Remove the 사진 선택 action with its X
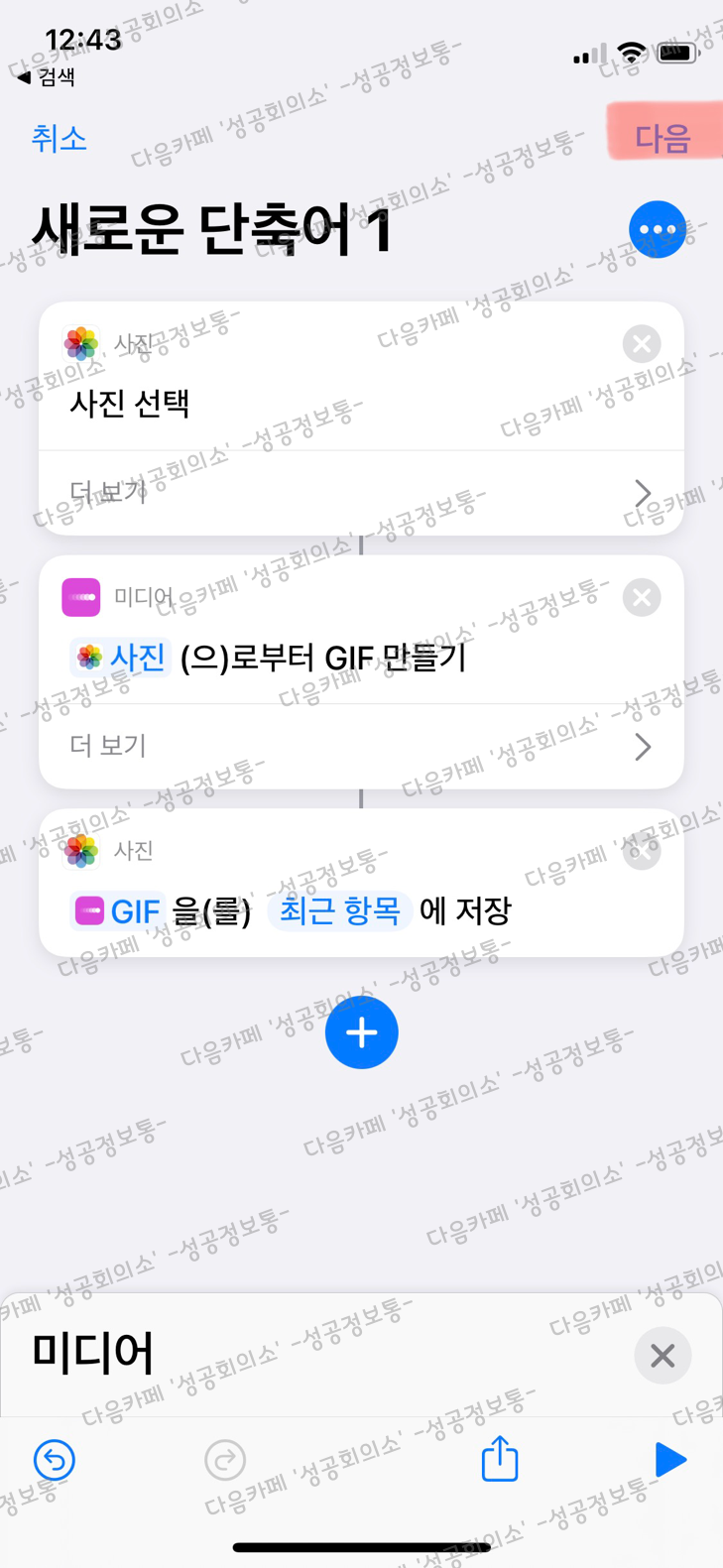 point(641,343)
